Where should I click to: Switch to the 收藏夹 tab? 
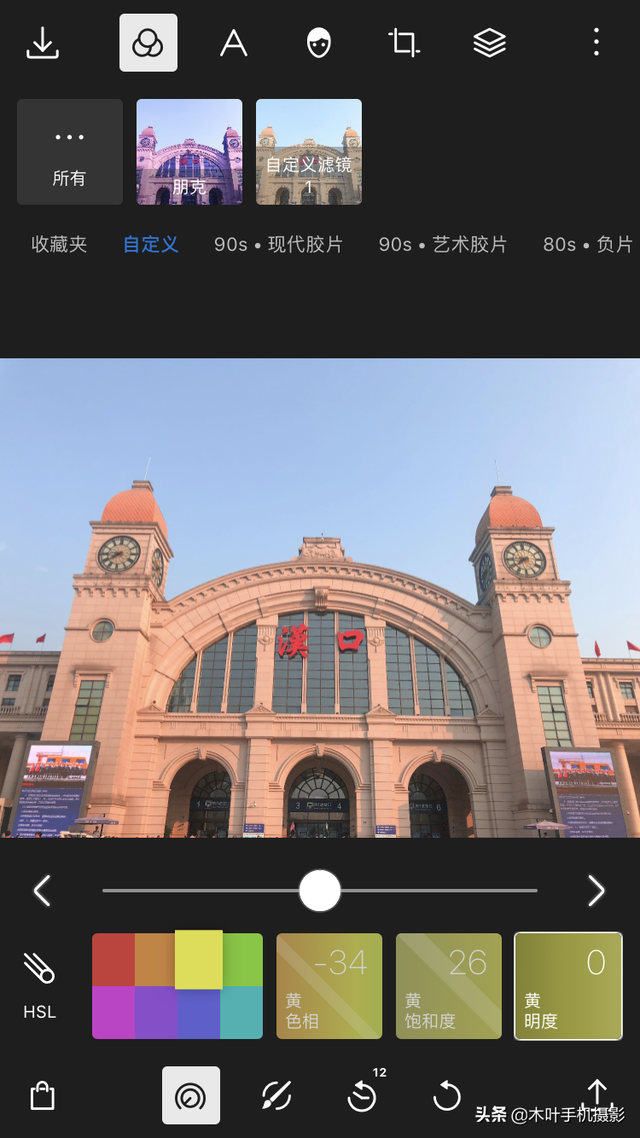point(59,245)
